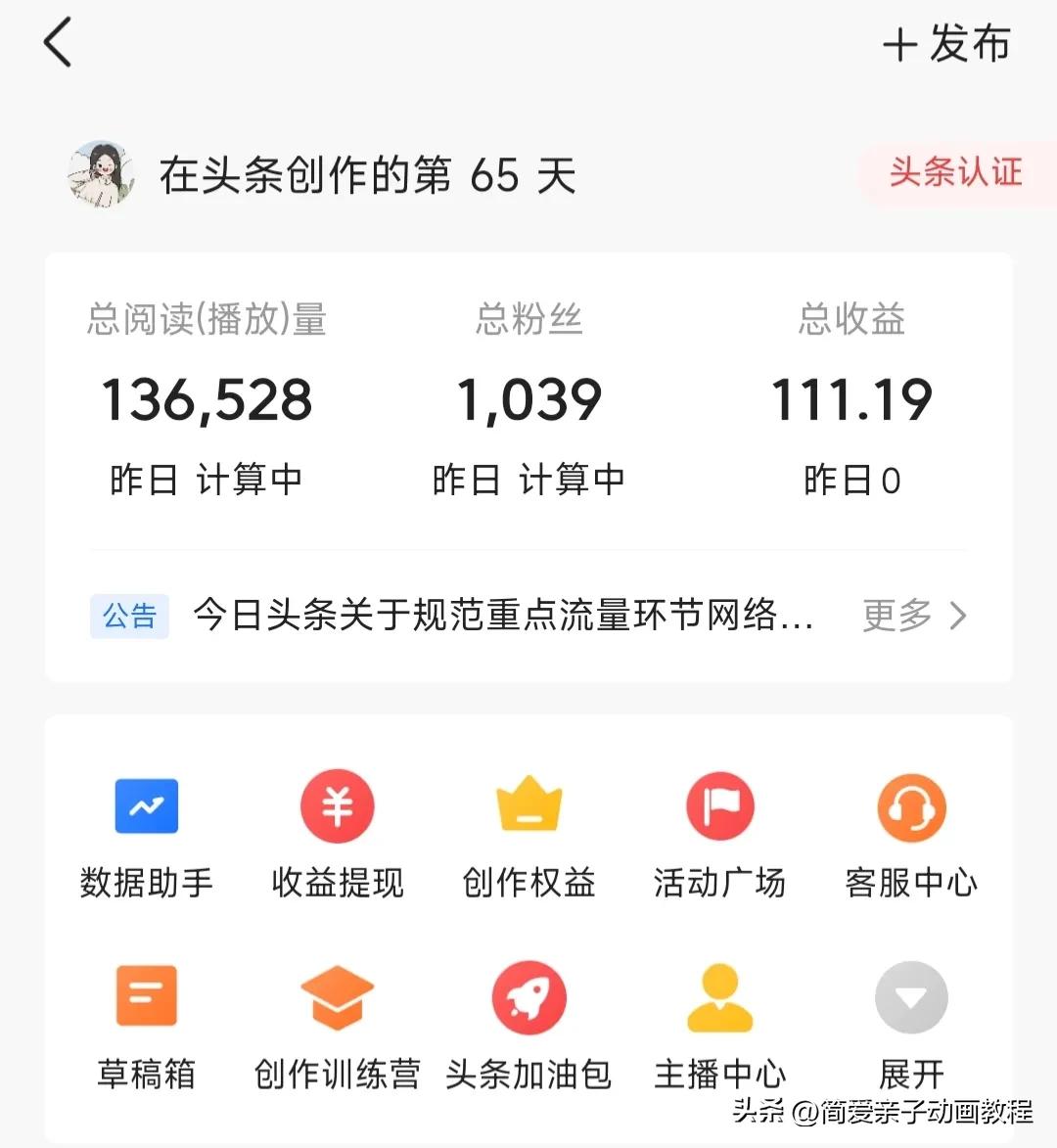Open the 客服中心 customer service center
This screenshot has width=1057, height=1148.
[x=910, y=837]
